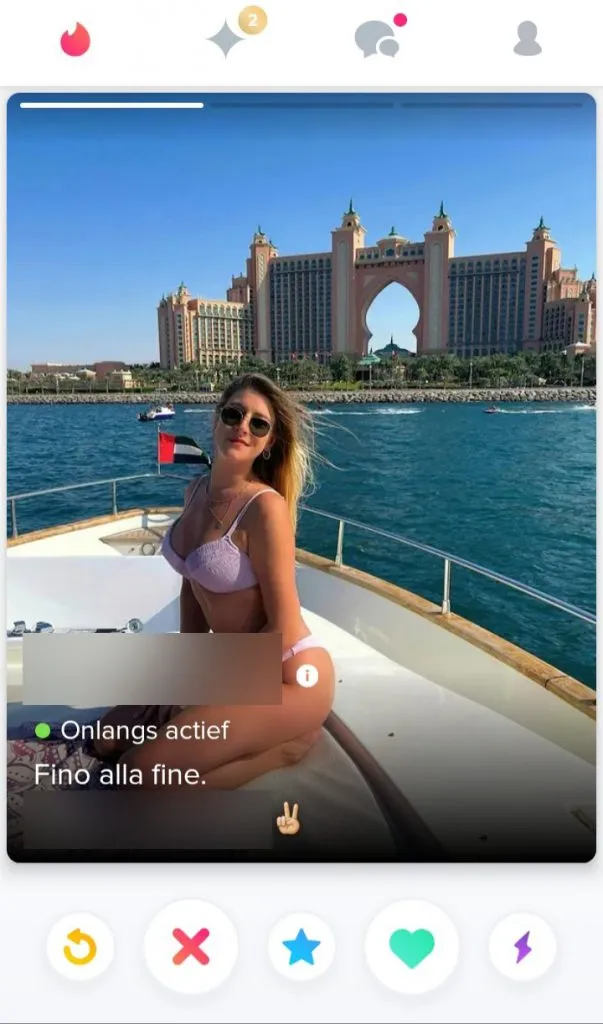Reject this profile with the X button

[x=191, y=946]
